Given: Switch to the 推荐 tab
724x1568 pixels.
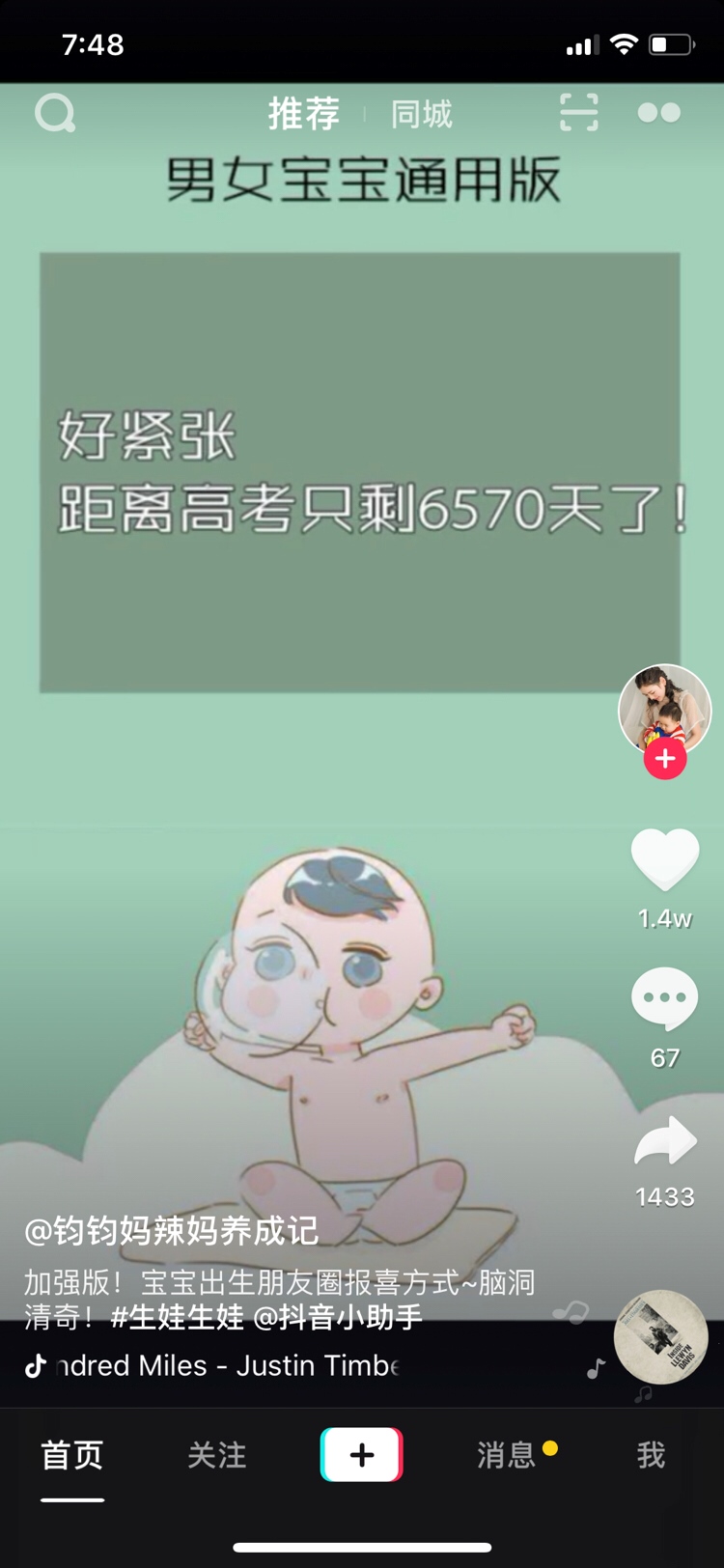Looking at the screenshot, I should click(303, 114).
